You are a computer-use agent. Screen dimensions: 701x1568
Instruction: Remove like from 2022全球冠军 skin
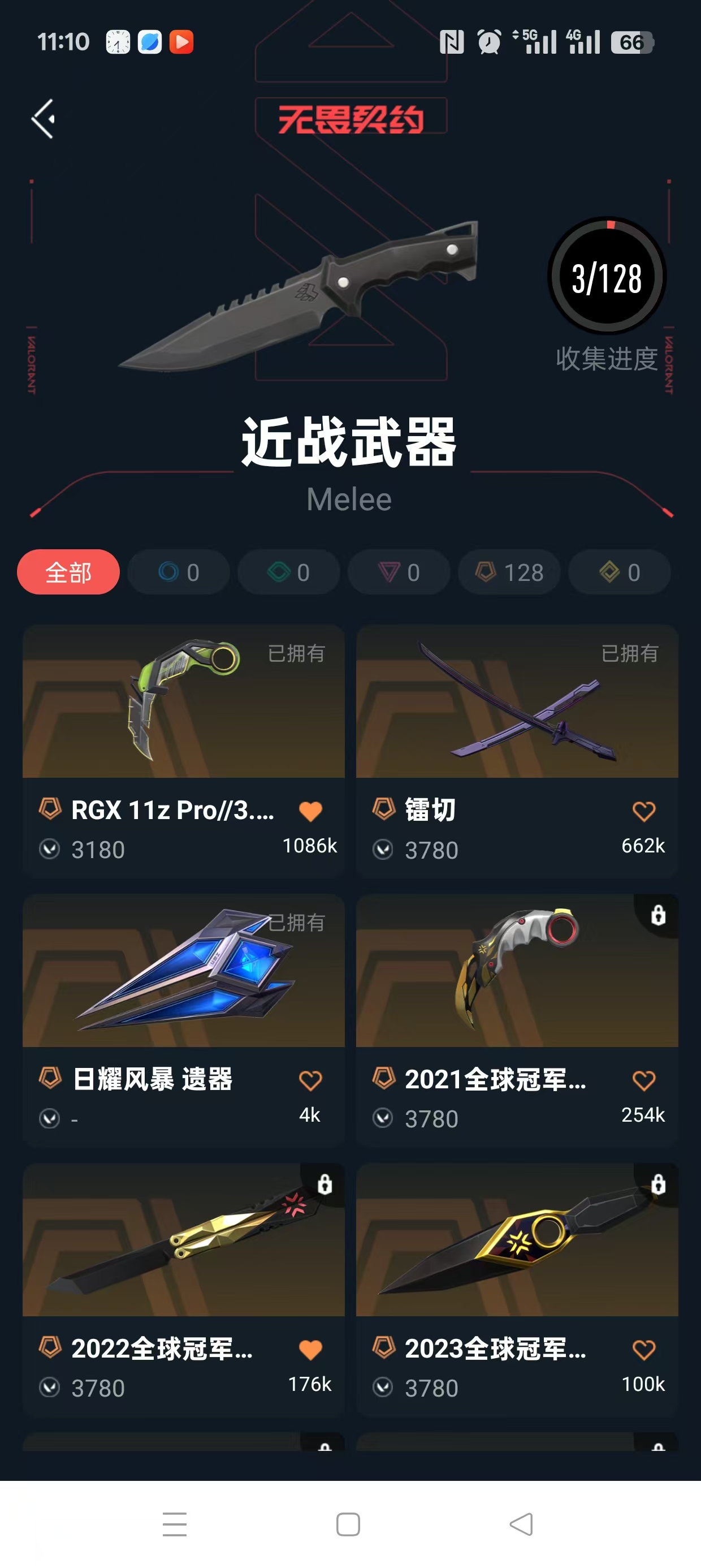(310, 1350)
